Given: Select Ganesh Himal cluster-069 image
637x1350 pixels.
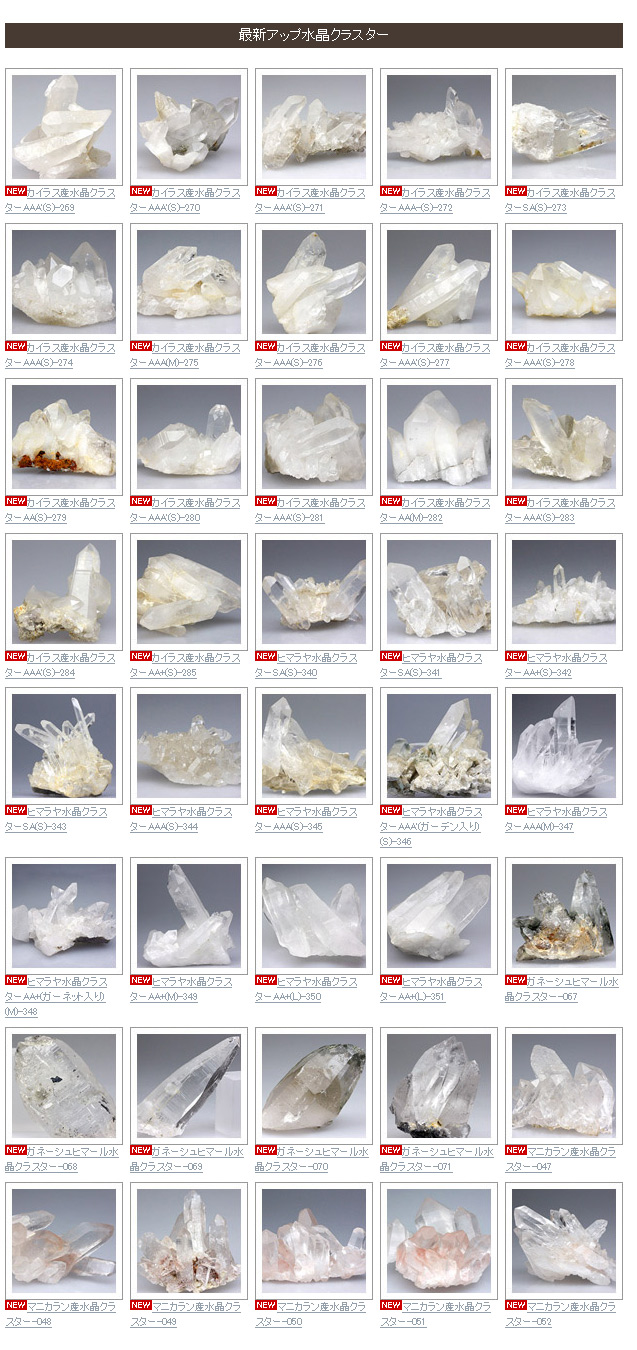Looking at the screenshot, I should pos(189,1085).
